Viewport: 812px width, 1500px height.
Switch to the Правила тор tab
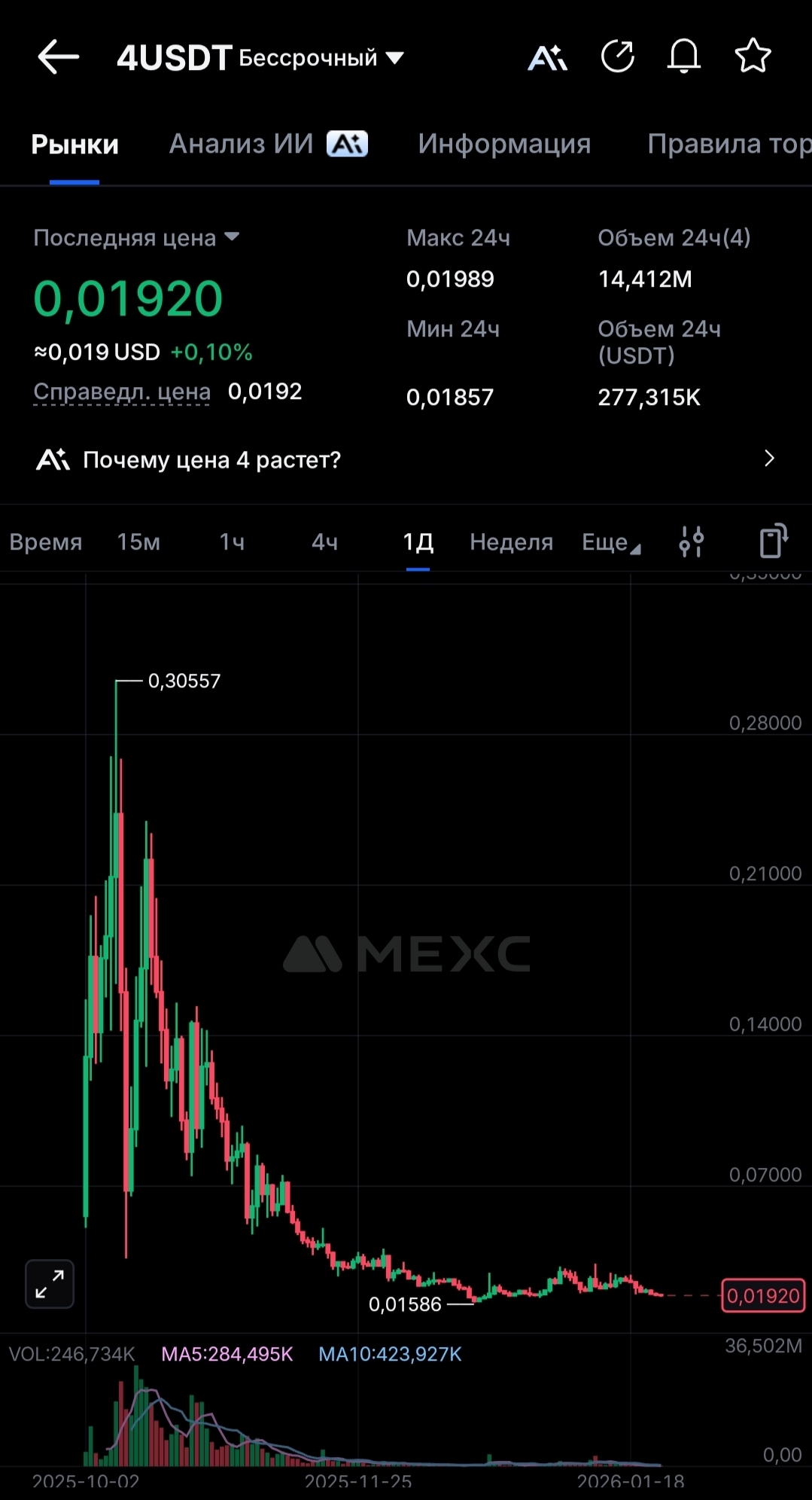728,144
